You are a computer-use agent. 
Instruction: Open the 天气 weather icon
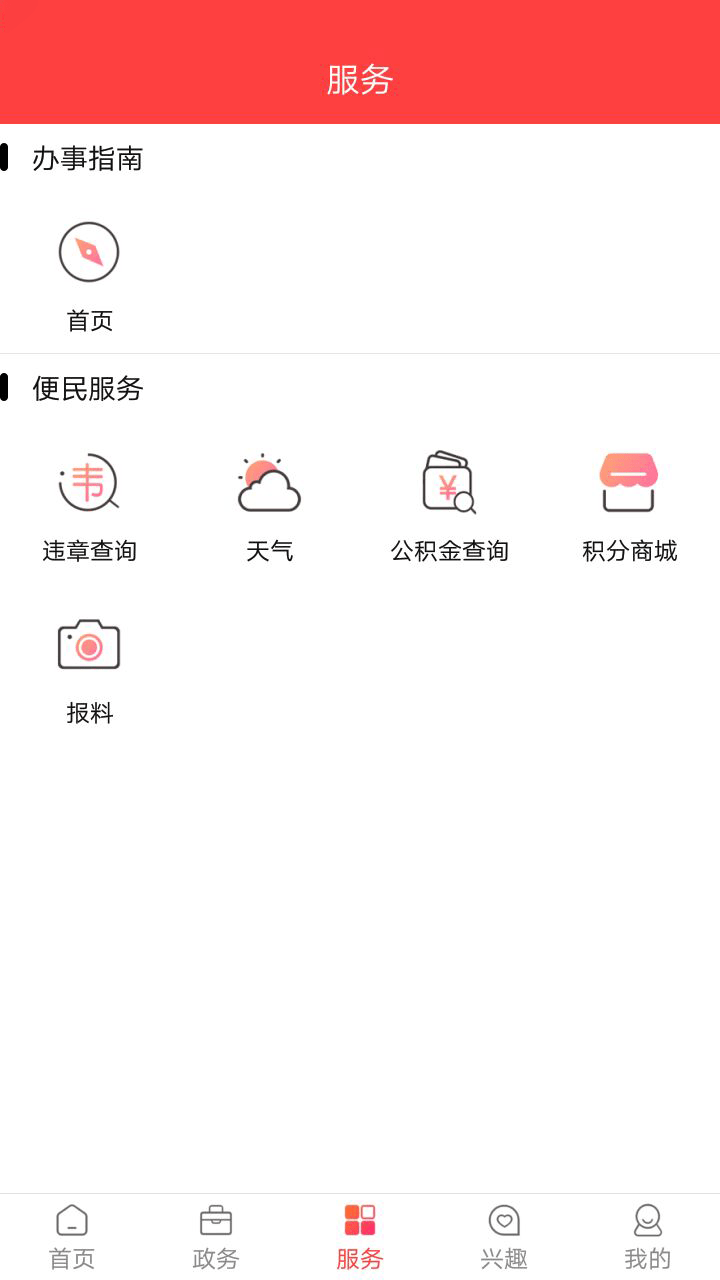click(x=268, y=481)
